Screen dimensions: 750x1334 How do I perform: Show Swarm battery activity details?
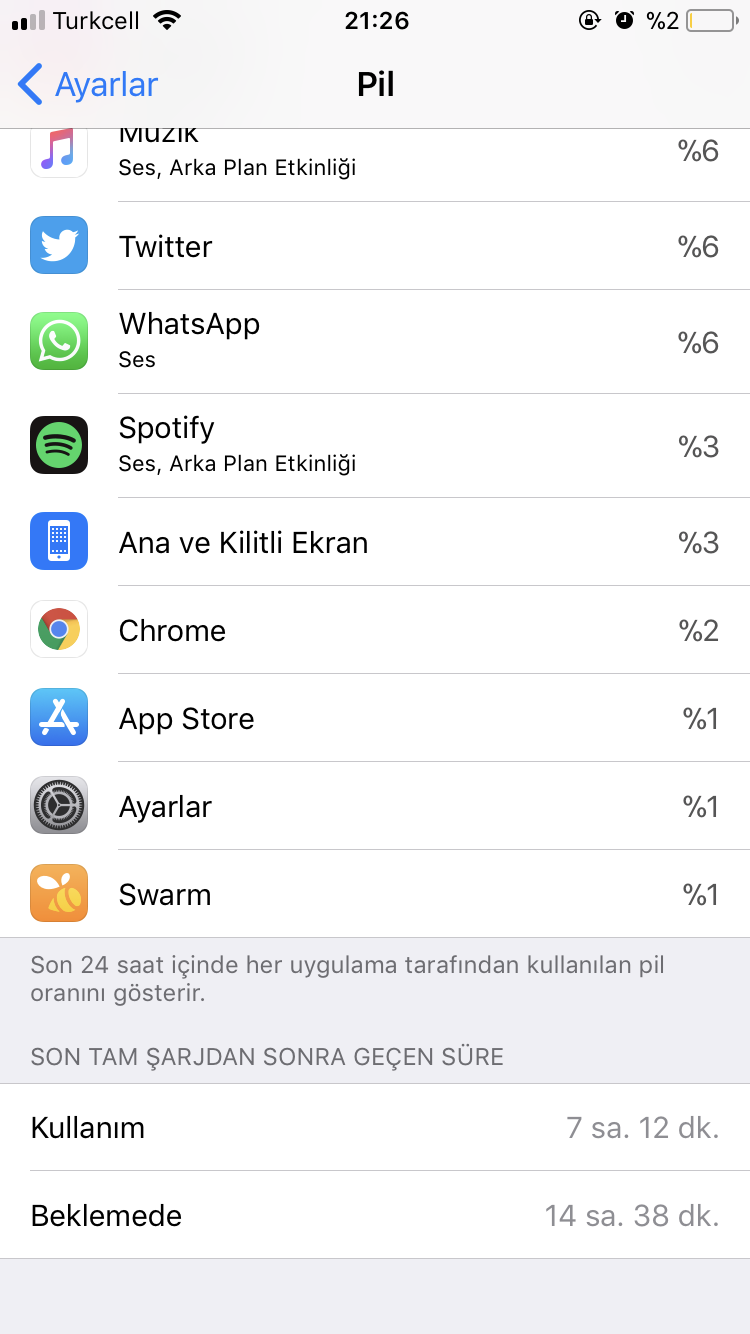click(375, 894)
